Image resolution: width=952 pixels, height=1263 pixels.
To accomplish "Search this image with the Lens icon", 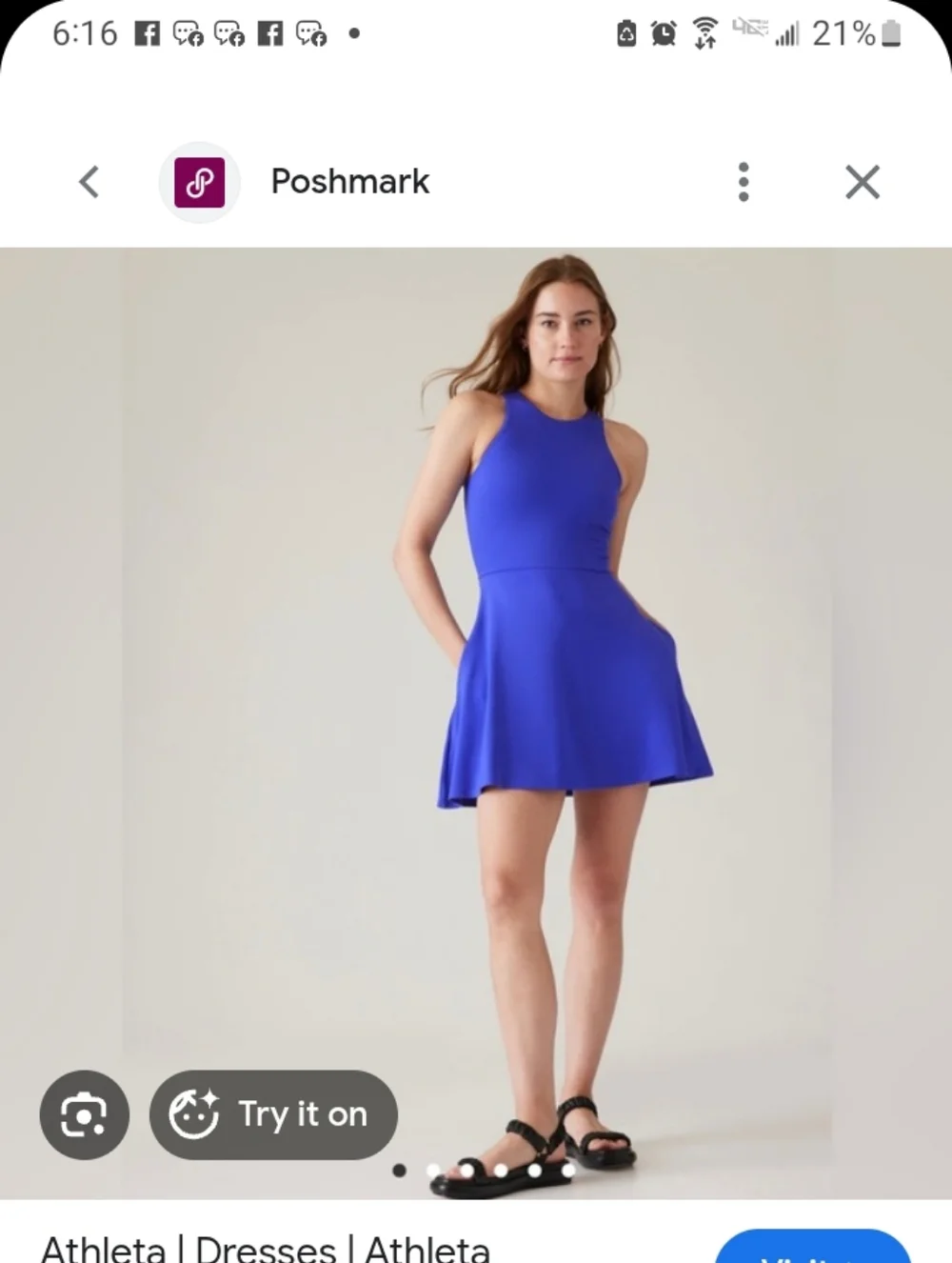I will 84,1114.
